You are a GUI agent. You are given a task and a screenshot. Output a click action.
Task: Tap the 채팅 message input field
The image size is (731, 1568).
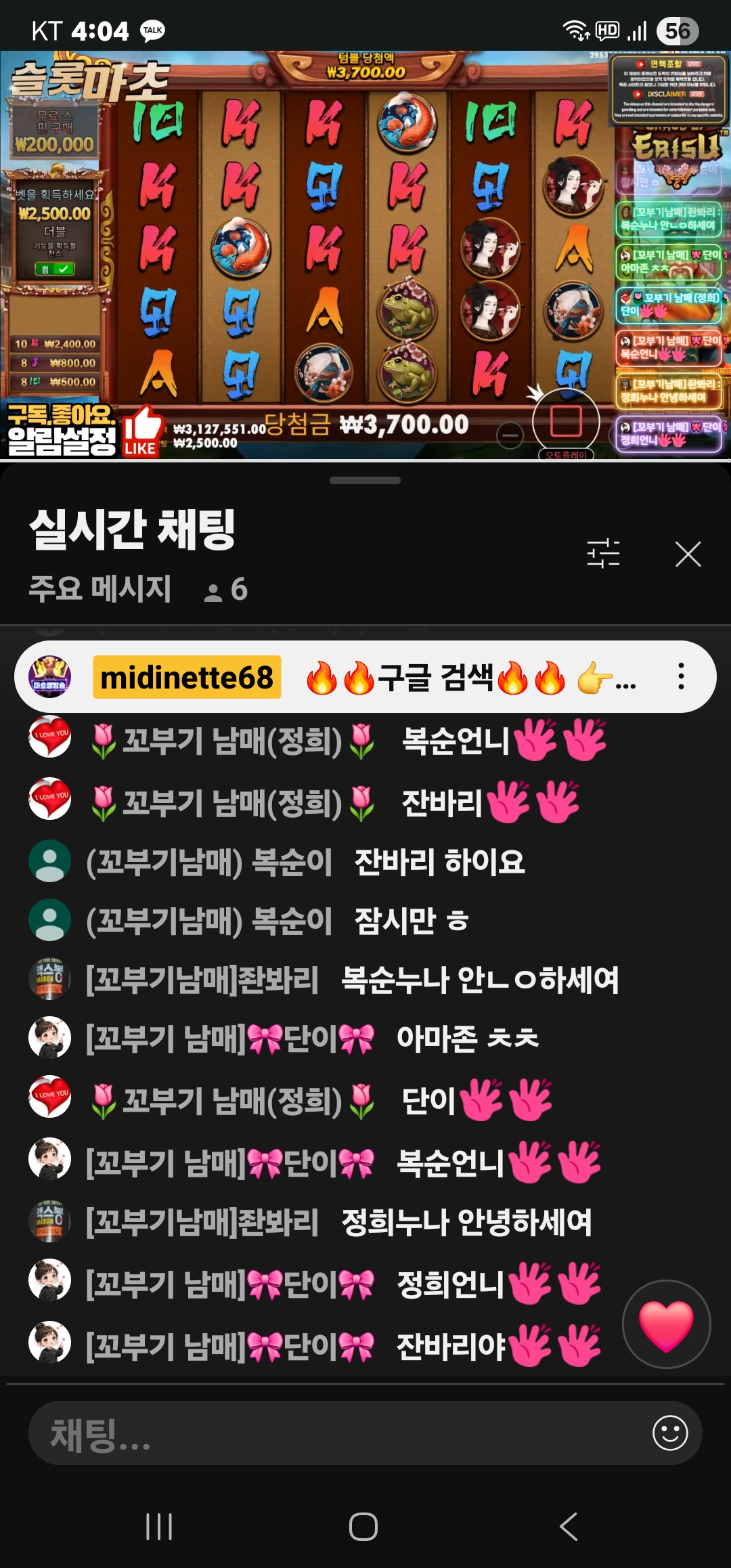[x=338, y=1434]
